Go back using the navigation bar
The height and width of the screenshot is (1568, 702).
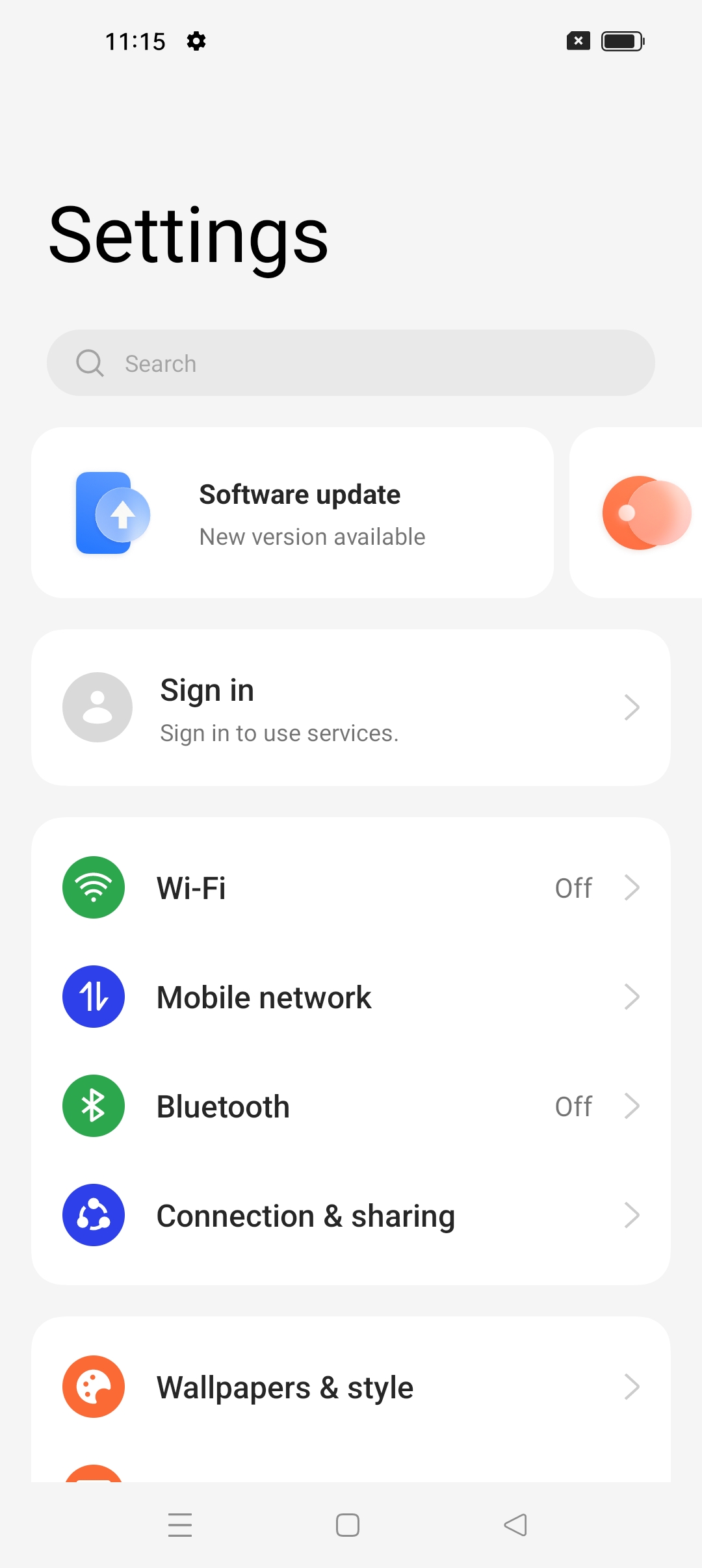515,1525
